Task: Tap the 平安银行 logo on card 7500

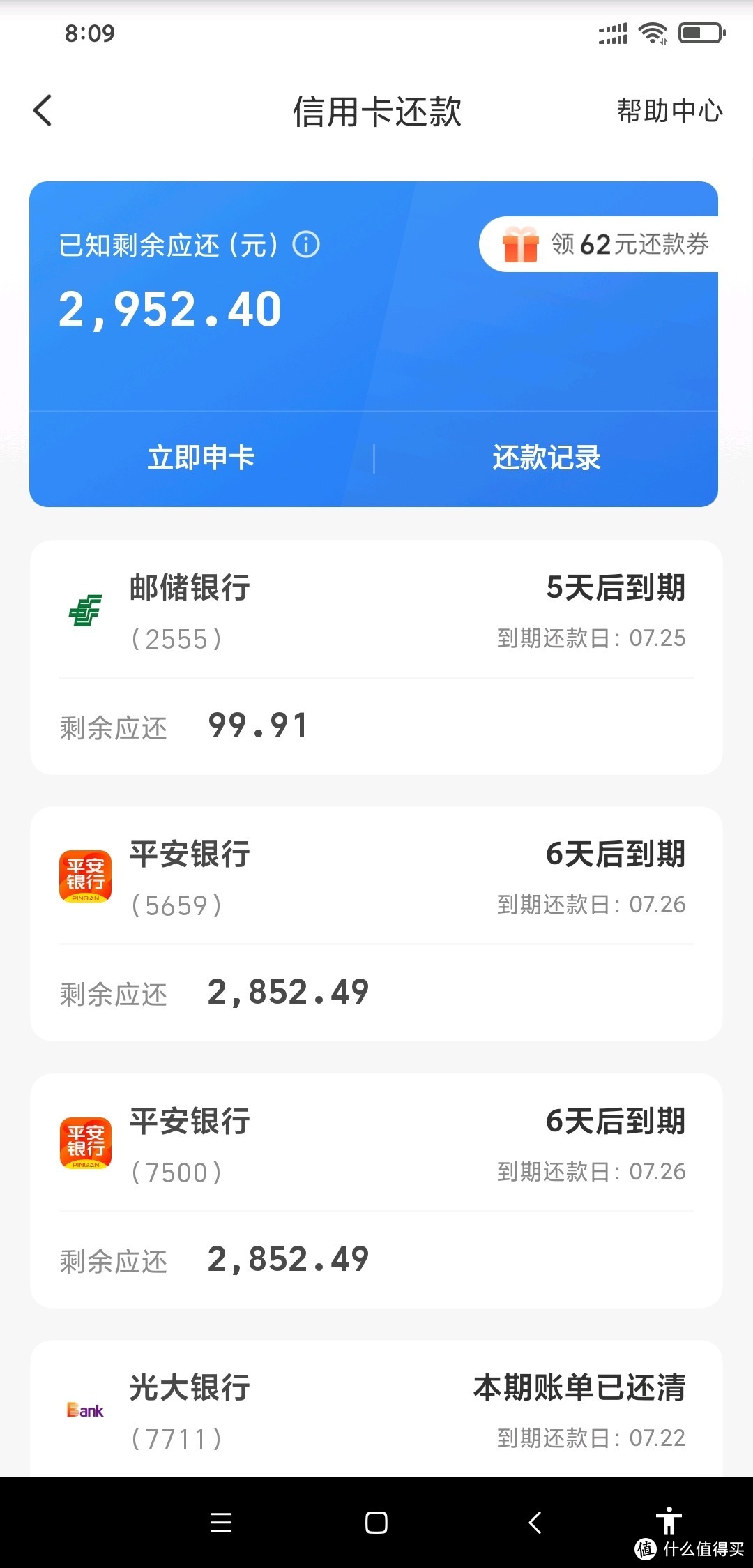Action: (85, 1142)
